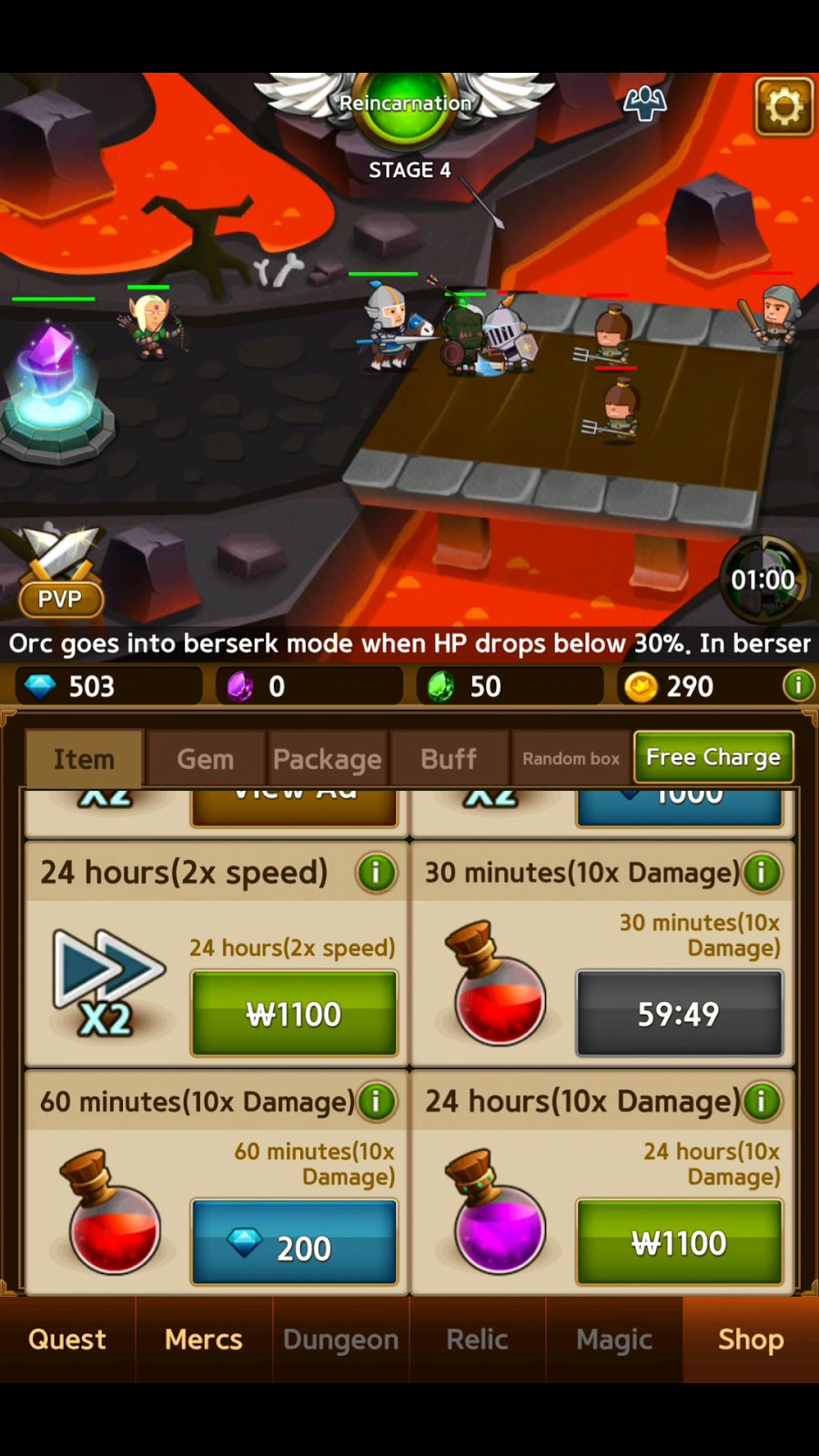Buy 24 hours 10x Damage for ₩1100
The image size is (819, 1456).
679,1243
